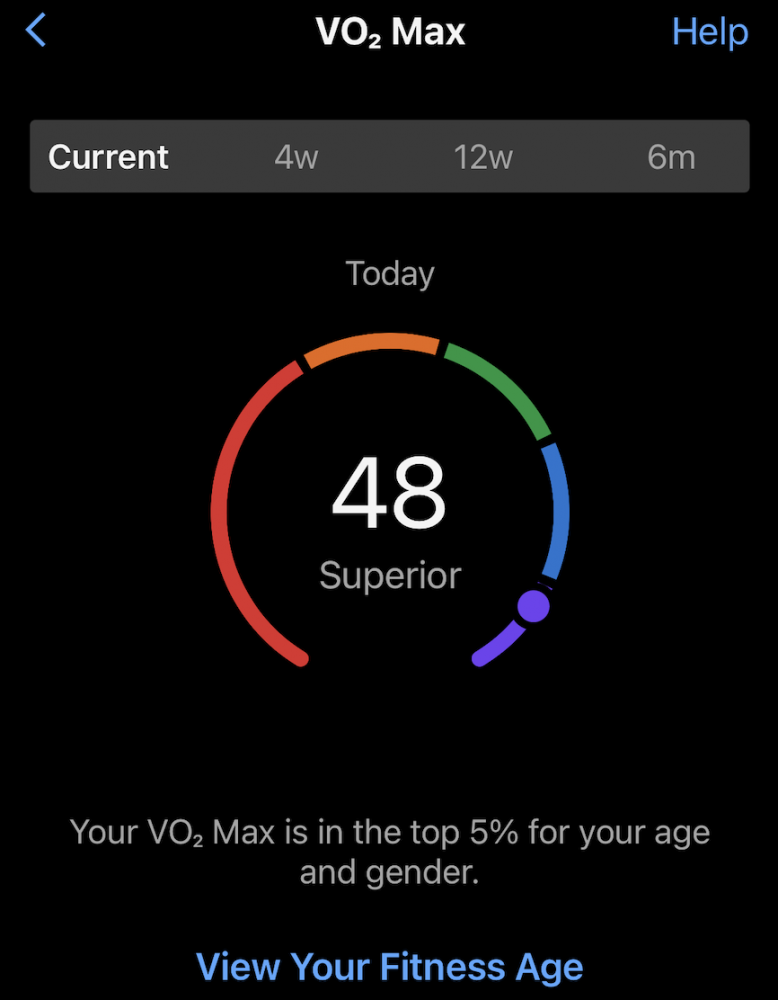Open View Your Fitness Age
This screenshot has height=1000, width=778.
(x=389, y=967)
